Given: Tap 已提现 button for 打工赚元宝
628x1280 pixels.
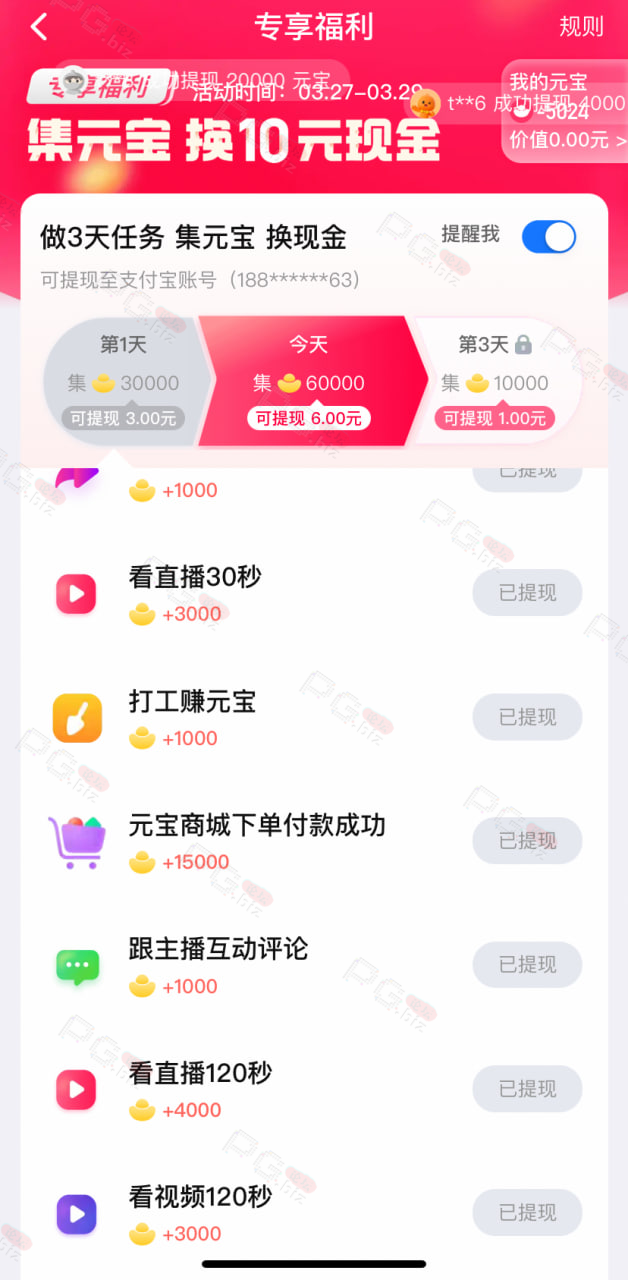Looking at the screenshot, I should 527,717.
